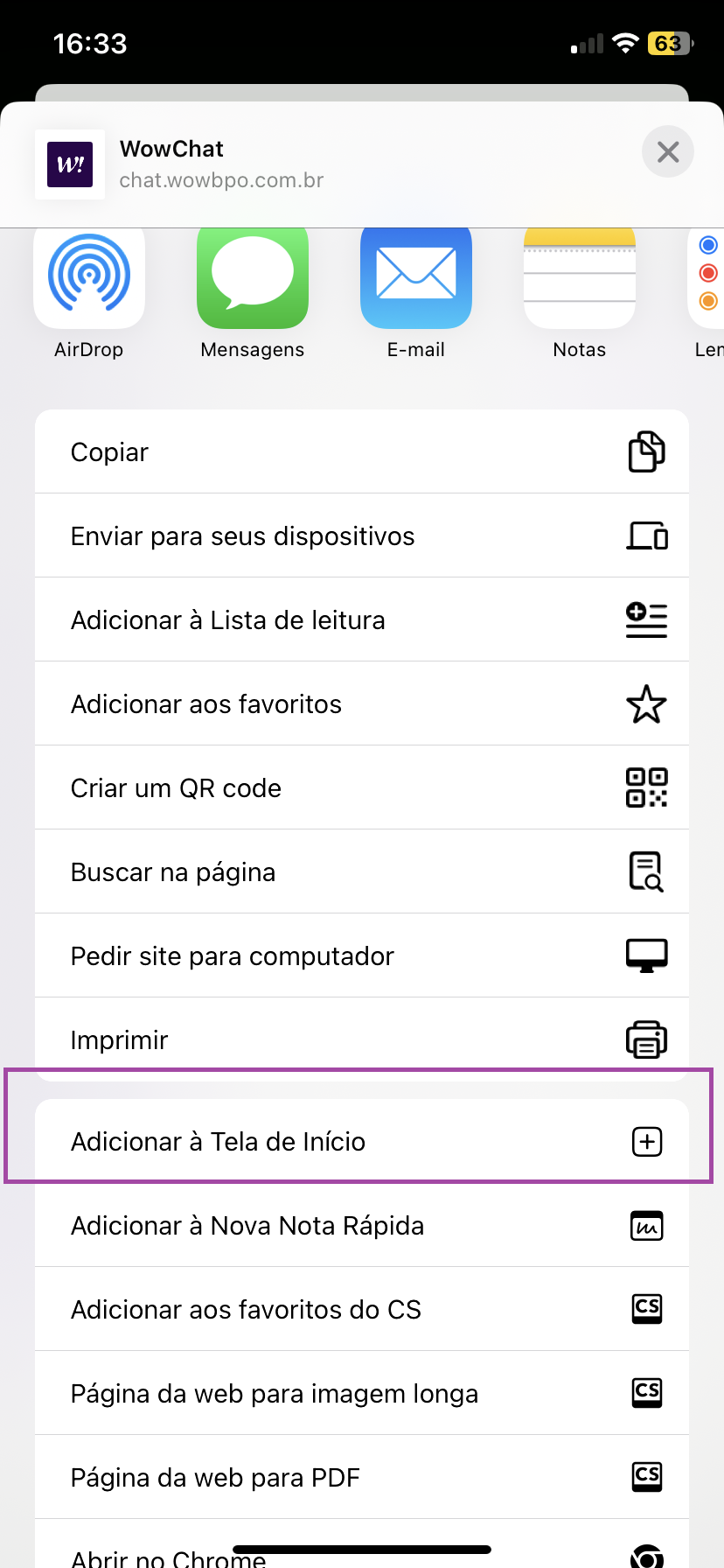
Task: Choose Enviar para seus dispositivos
Action: [x=362, y=535]
